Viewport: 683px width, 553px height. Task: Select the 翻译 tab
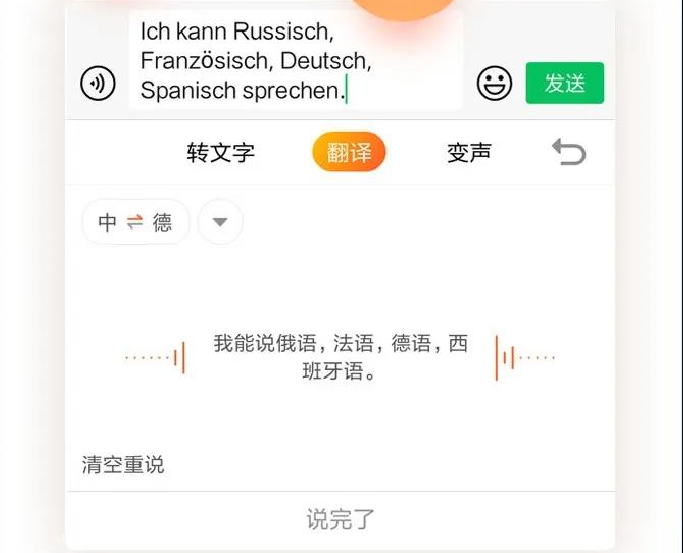coord(349,152)
